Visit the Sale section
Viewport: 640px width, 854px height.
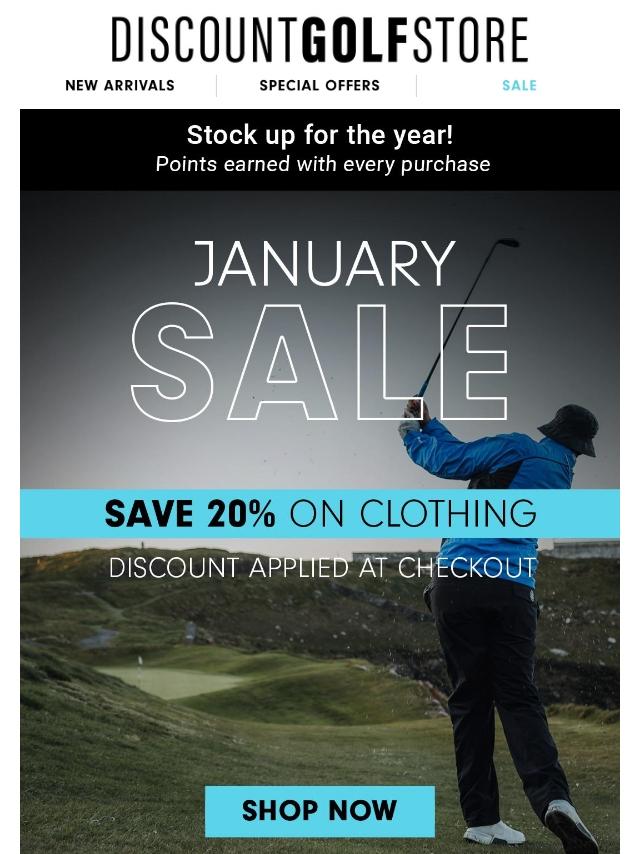[x=519, y=85]
